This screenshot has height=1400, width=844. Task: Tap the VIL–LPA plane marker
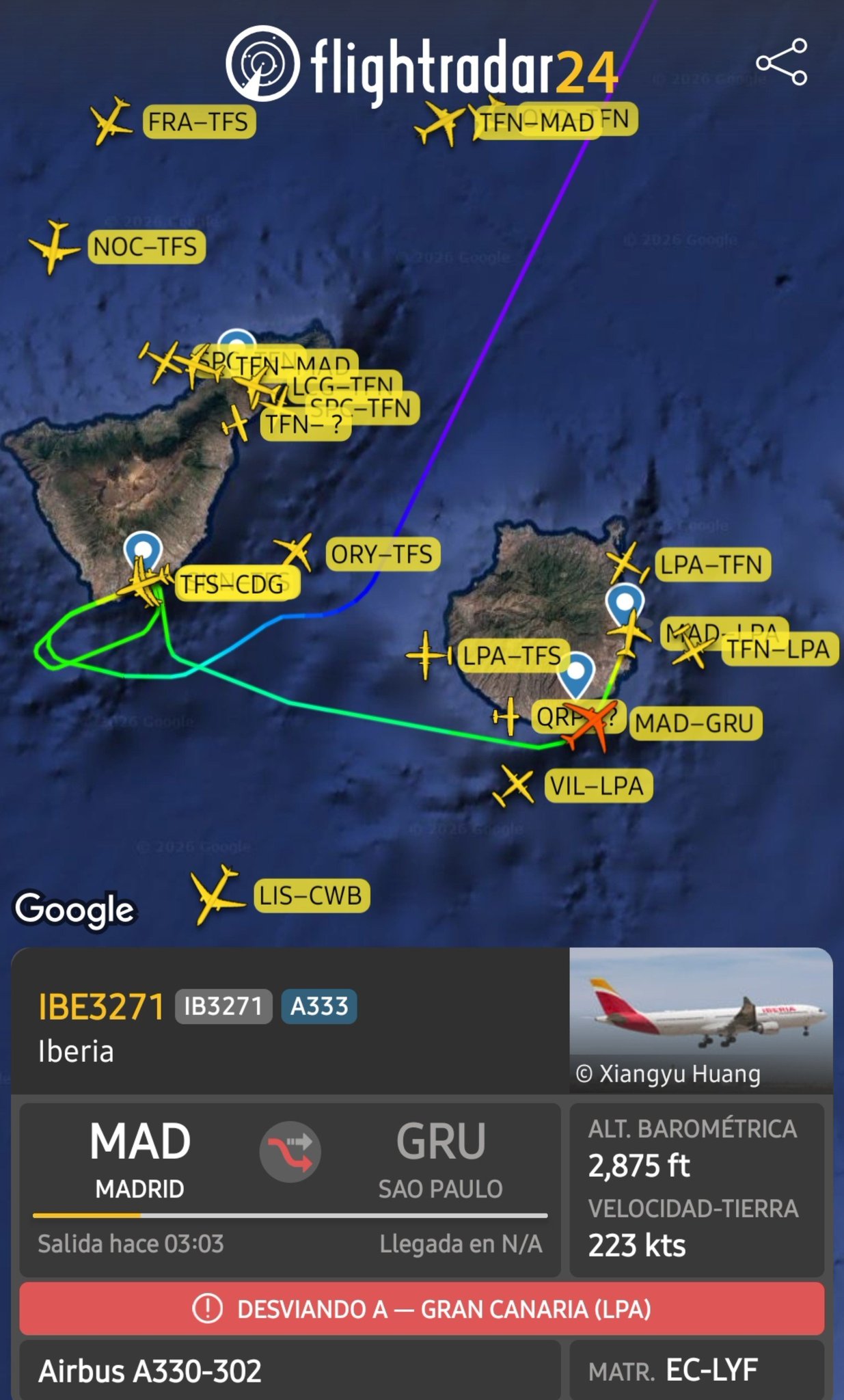pyautogui.click(x=515, y=785)
